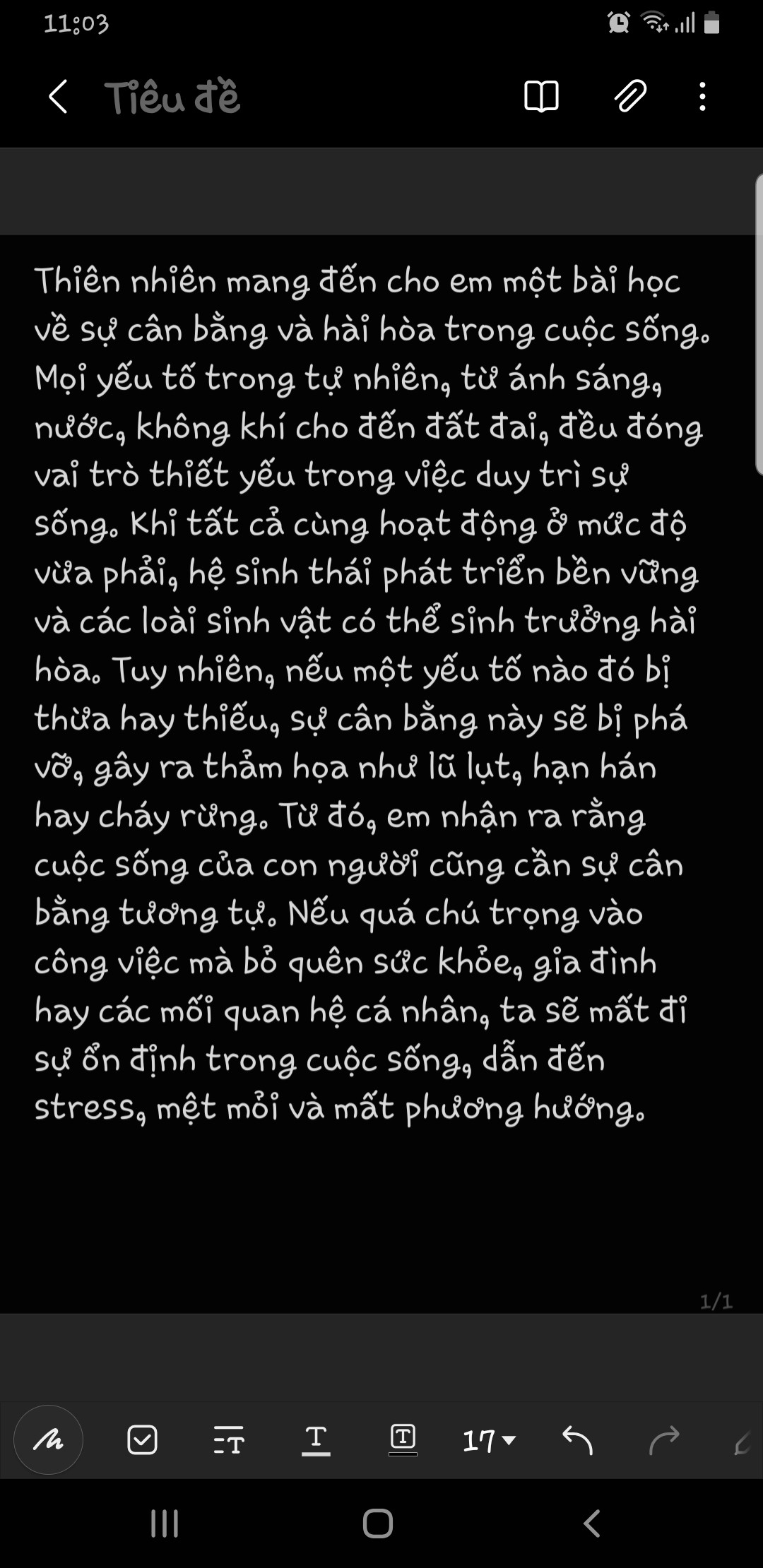Open text style formatting options

[229, 1439]
